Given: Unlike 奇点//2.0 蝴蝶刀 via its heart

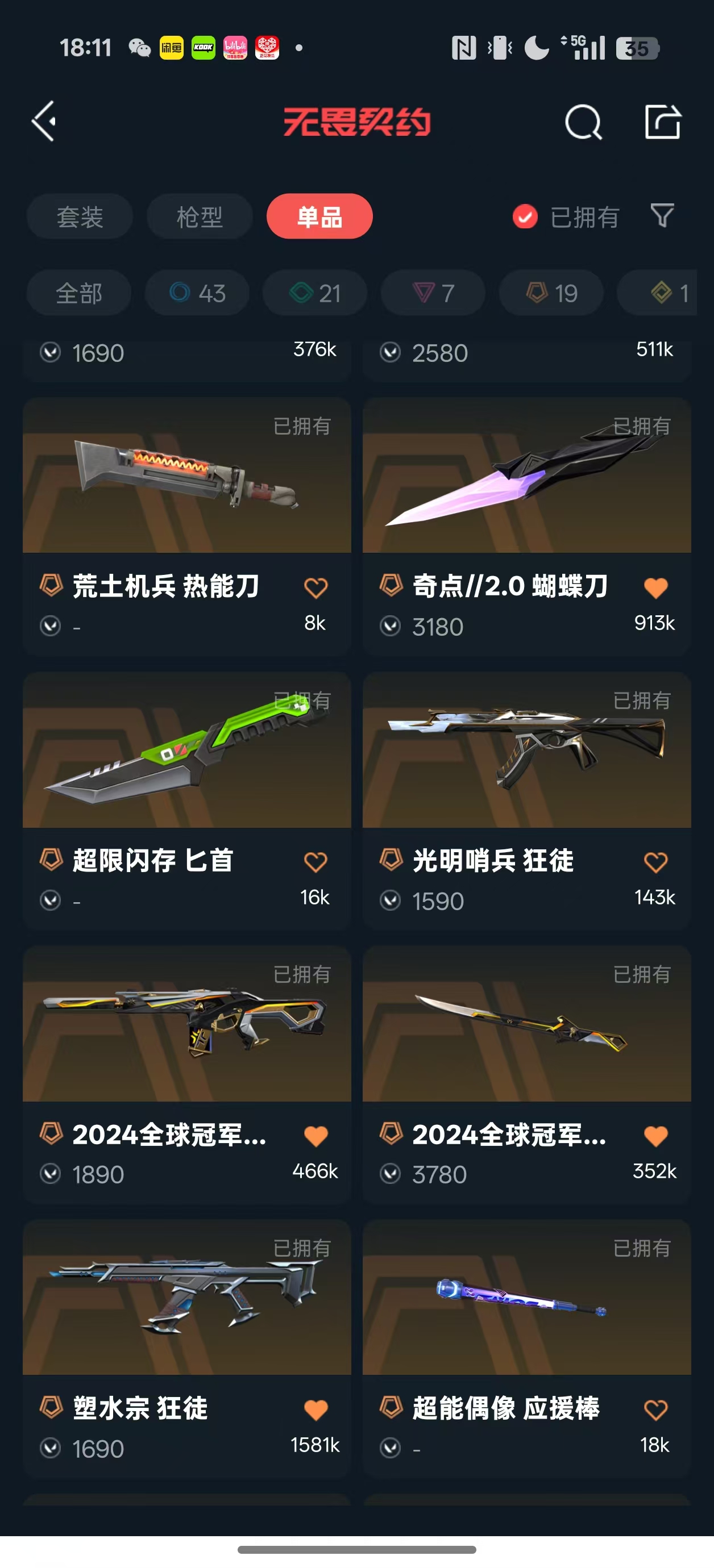Looking at the screenshot, I should (655, 587).
